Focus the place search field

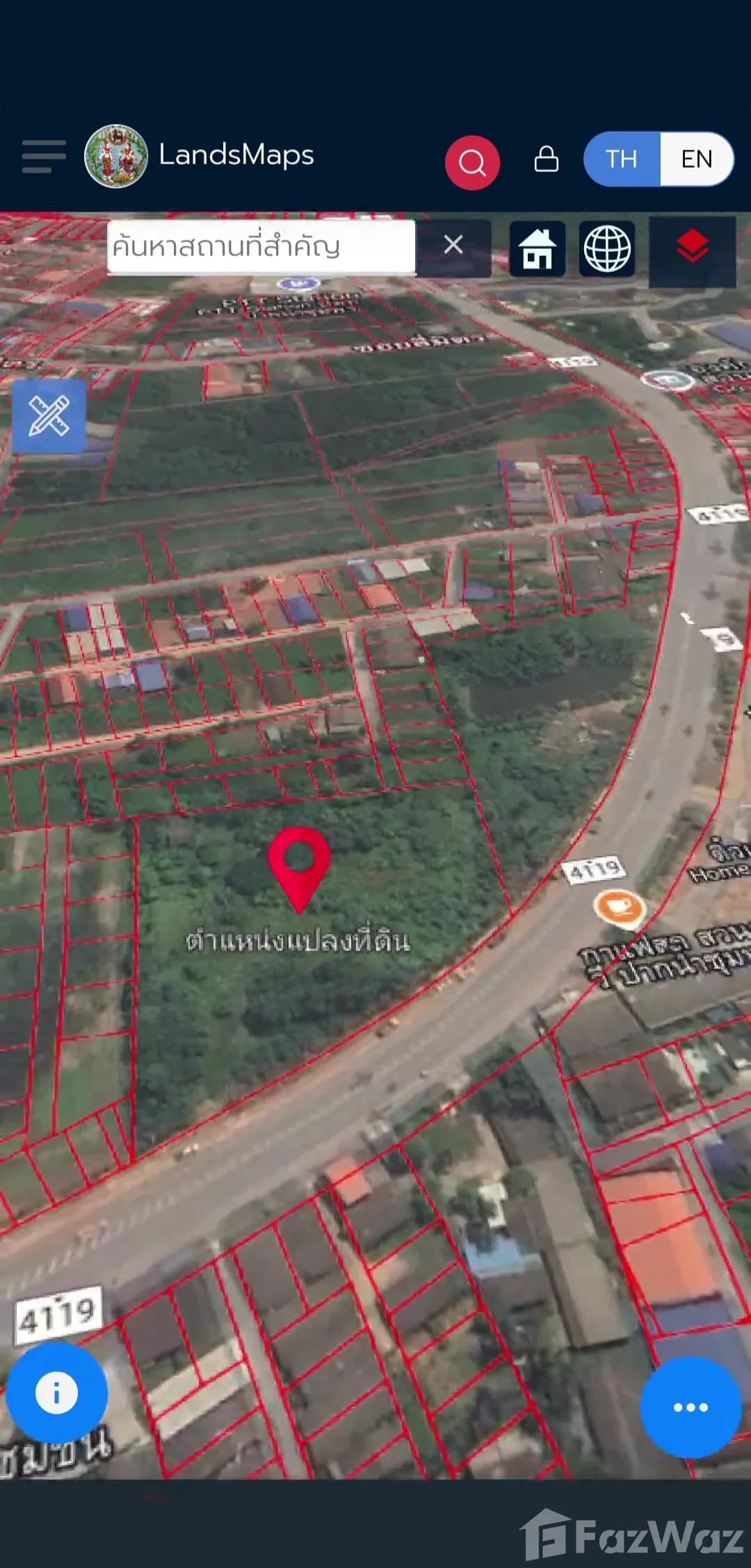click(x=261, y=247)
